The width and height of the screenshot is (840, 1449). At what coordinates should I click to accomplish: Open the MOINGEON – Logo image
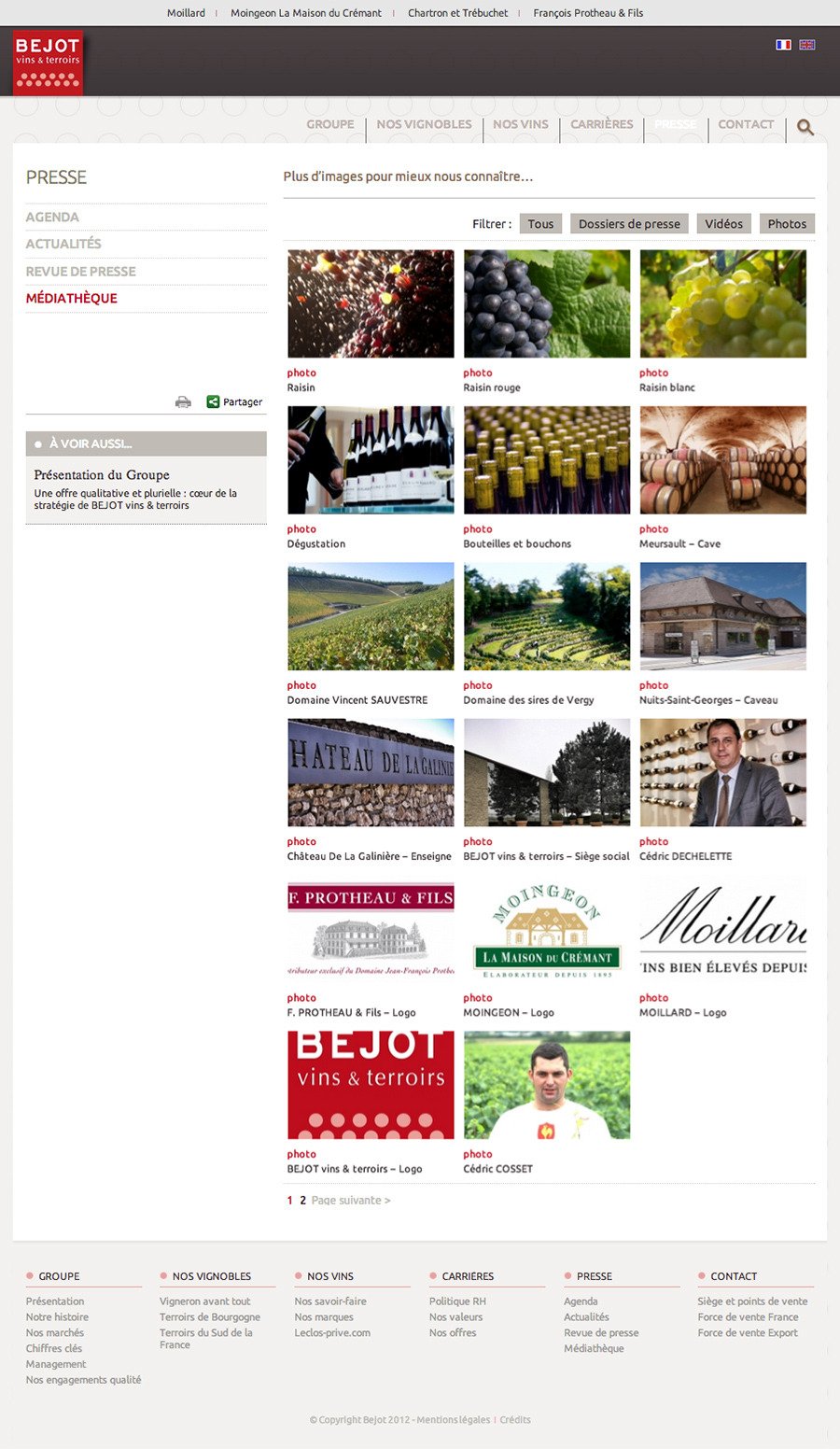[x=547, y=929]
